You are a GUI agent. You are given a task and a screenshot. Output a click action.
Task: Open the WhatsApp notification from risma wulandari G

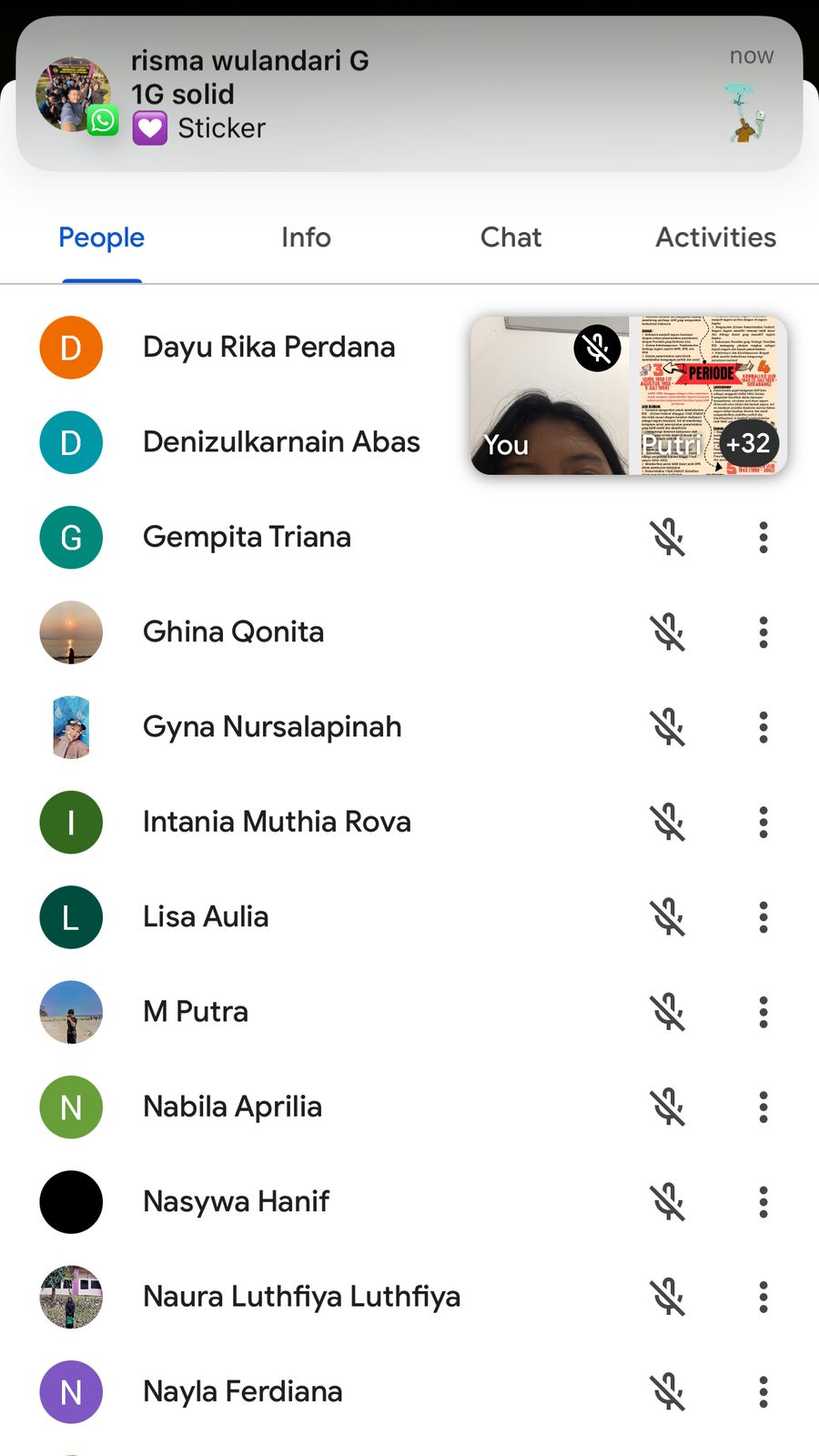click(x=409, y=94)
